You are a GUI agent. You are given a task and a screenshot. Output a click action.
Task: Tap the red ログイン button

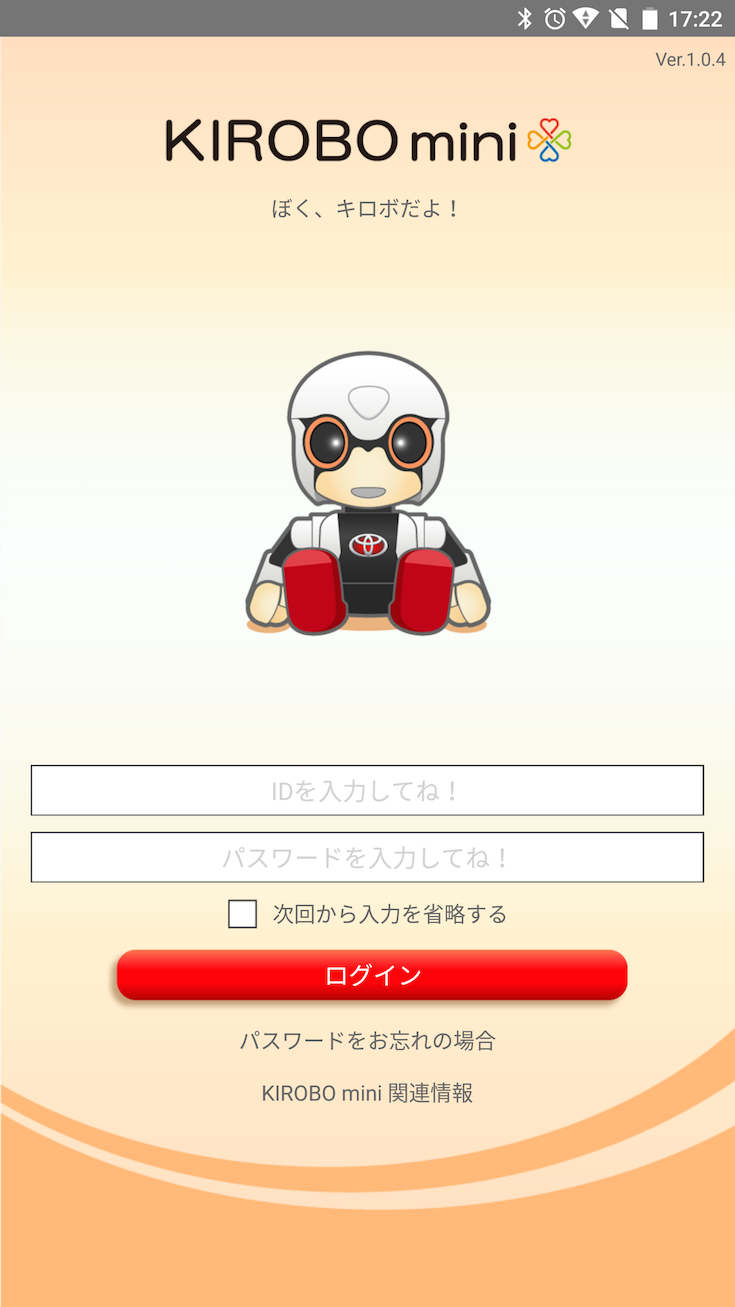[372, 975]
